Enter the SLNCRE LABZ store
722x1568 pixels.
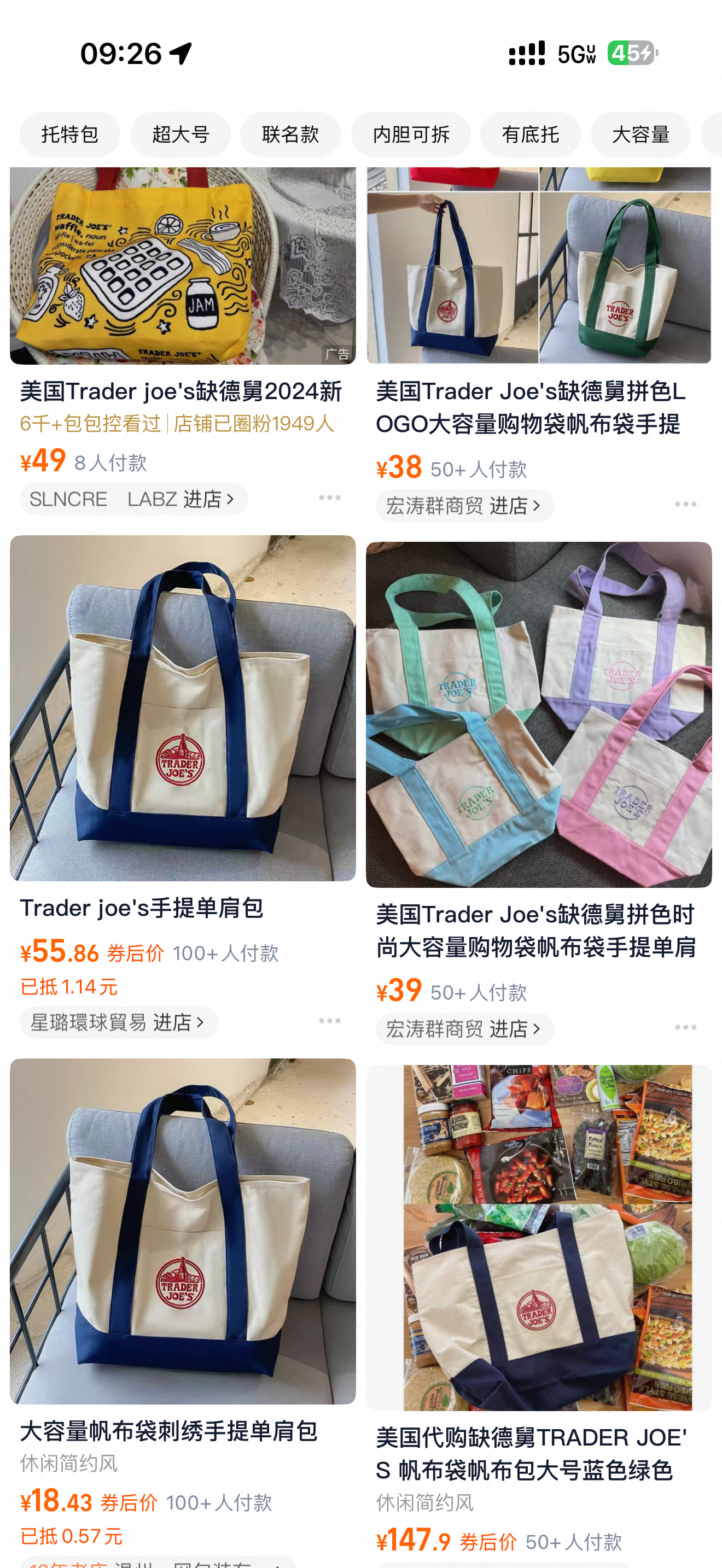(133, 499)
